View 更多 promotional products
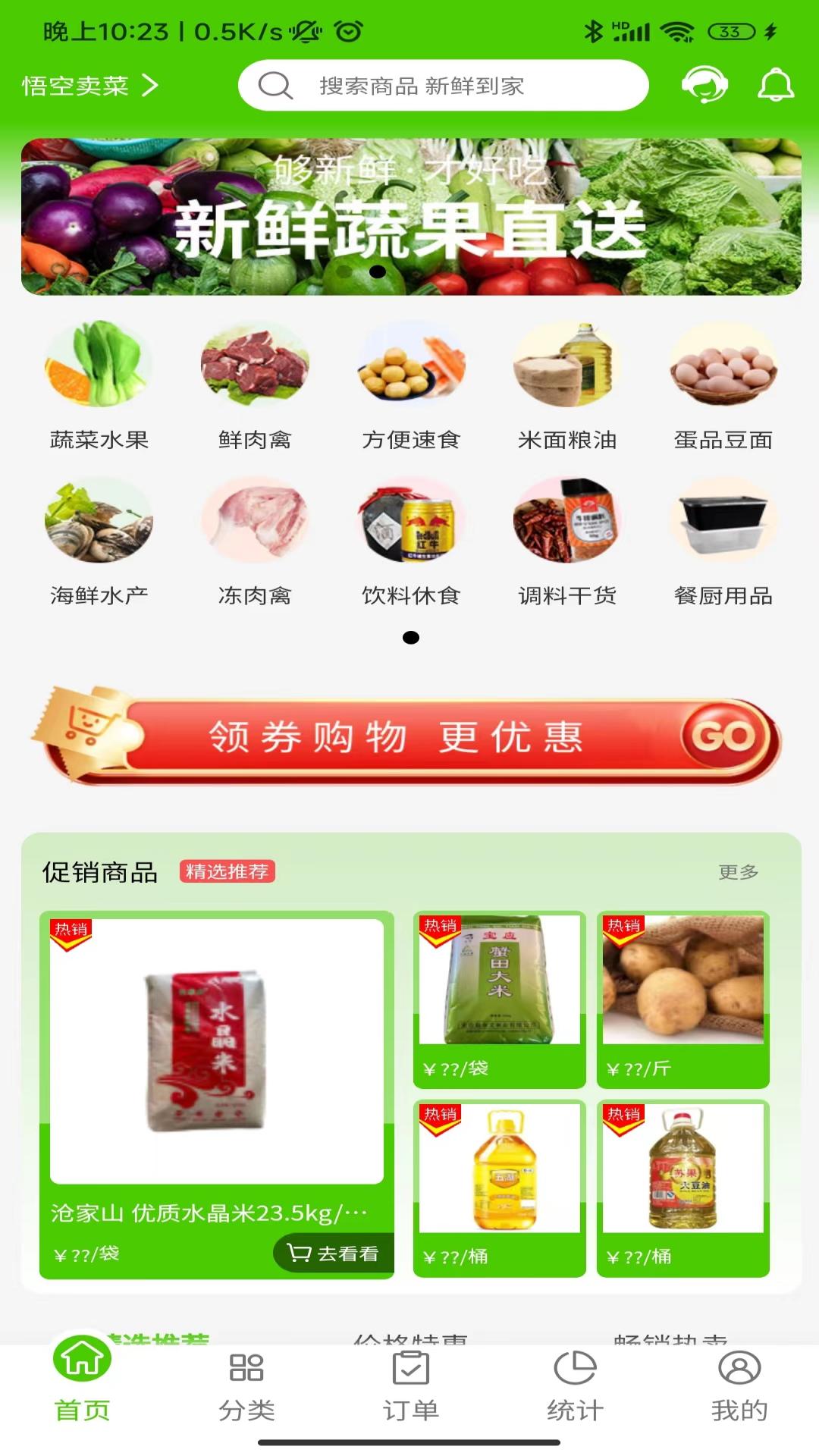The width and height of the screenshot is (819, 1456). [x=738, y=872]
